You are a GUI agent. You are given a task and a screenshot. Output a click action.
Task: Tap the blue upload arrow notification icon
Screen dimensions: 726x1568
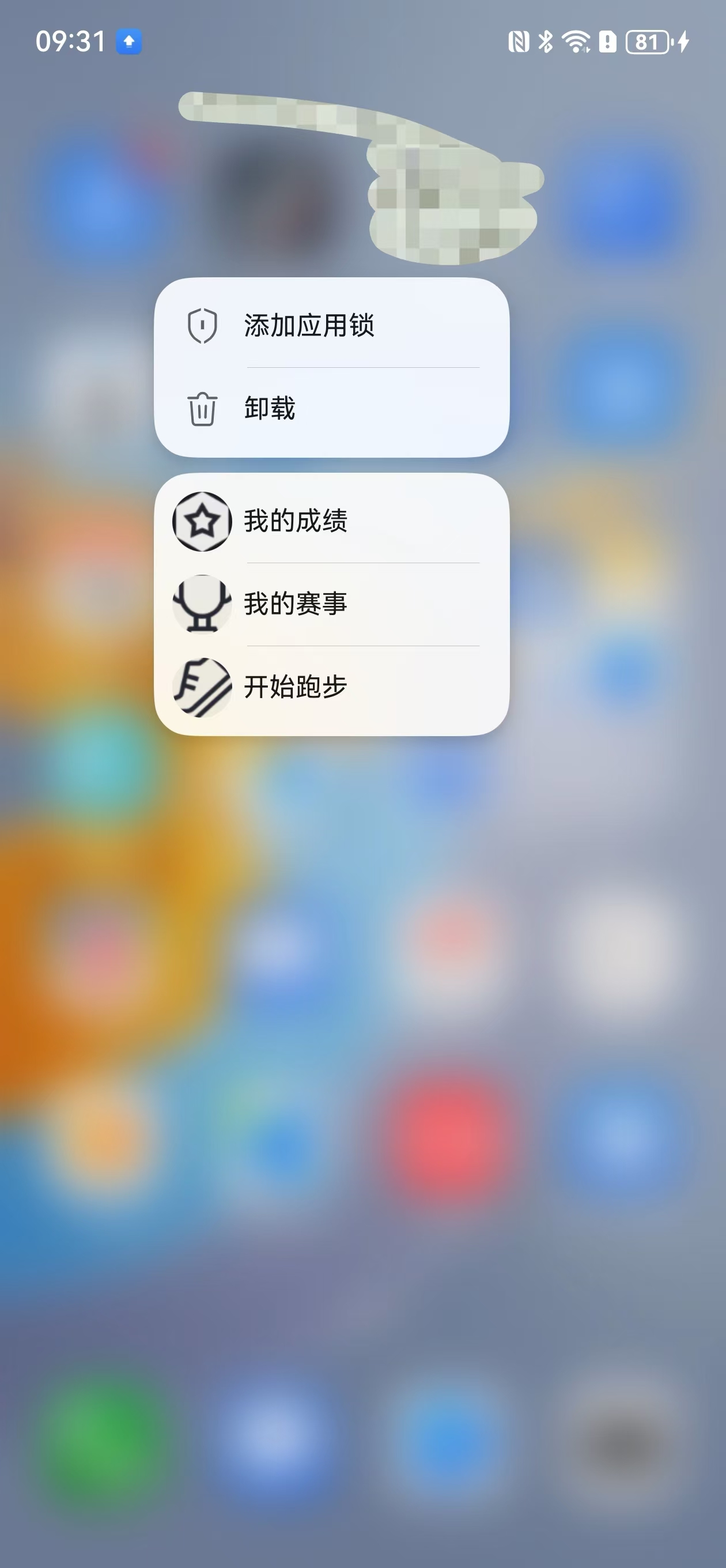(128, 43)
